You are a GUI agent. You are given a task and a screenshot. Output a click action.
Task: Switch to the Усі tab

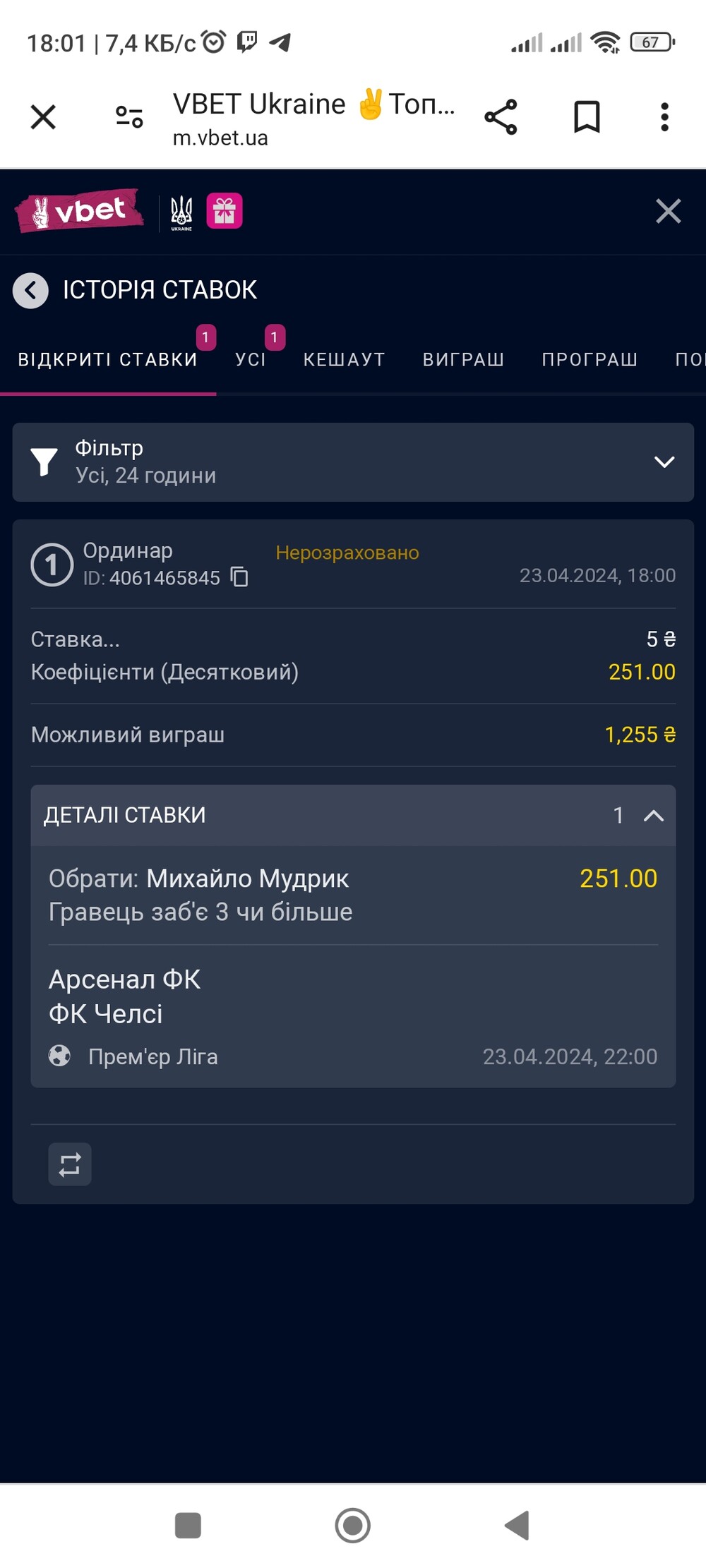coord(251,359)
